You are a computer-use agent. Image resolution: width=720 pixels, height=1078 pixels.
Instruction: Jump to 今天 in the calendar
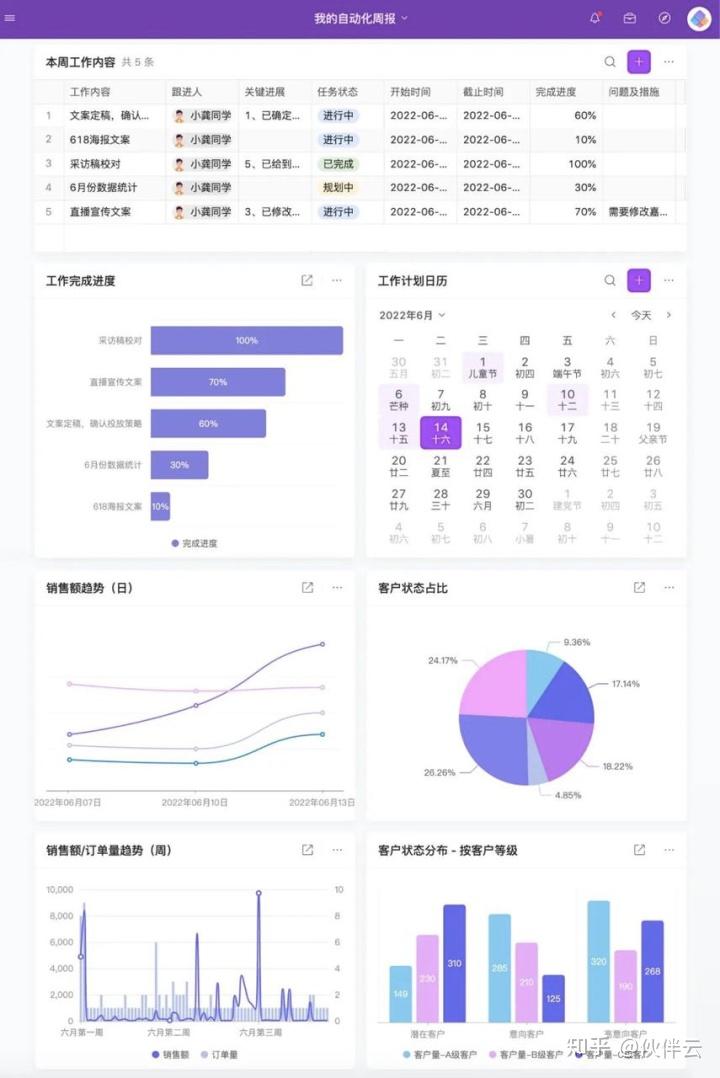(641, 315)
